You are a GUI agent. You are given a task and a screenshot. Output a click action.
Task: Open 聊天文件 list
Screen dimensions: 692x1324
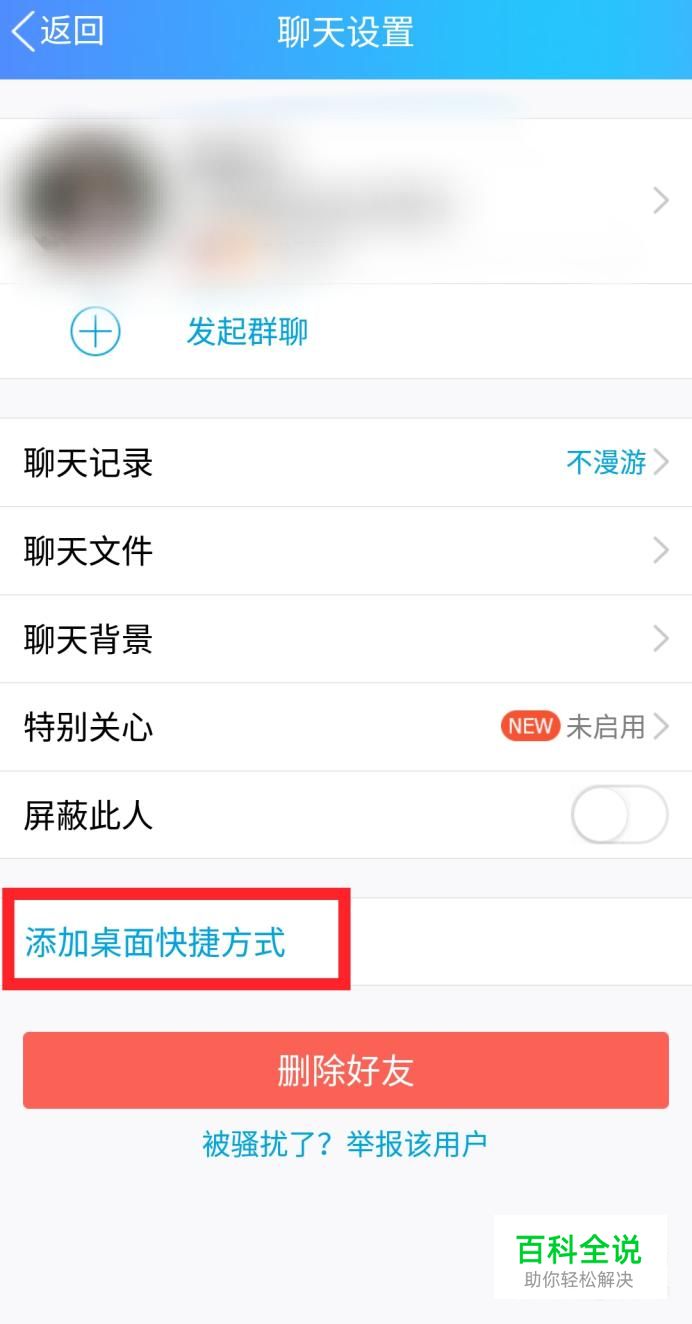tap(345, 551)
